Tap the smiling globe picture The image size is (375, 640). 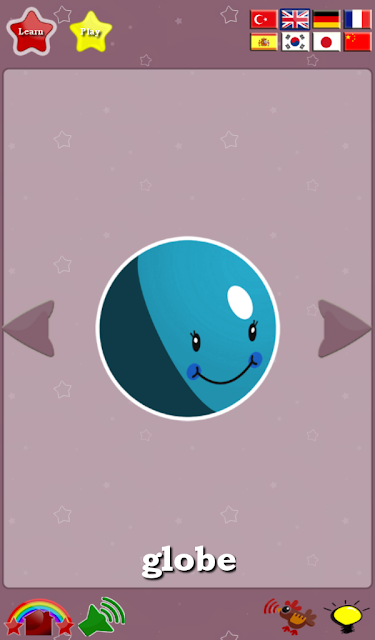(x=188, y=329)
